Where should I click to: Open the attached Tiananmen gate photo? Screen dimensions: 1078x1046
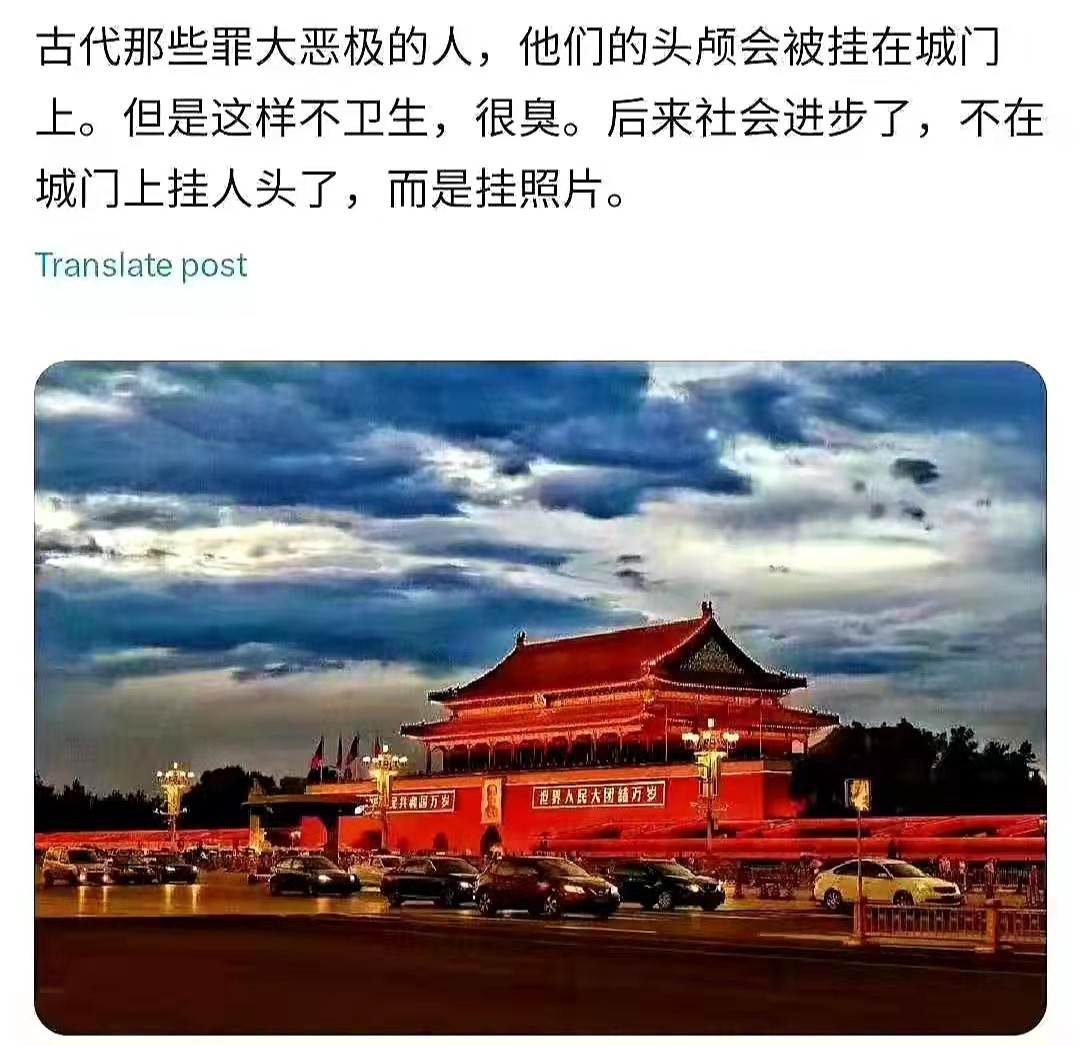click(x=540, y=697)
